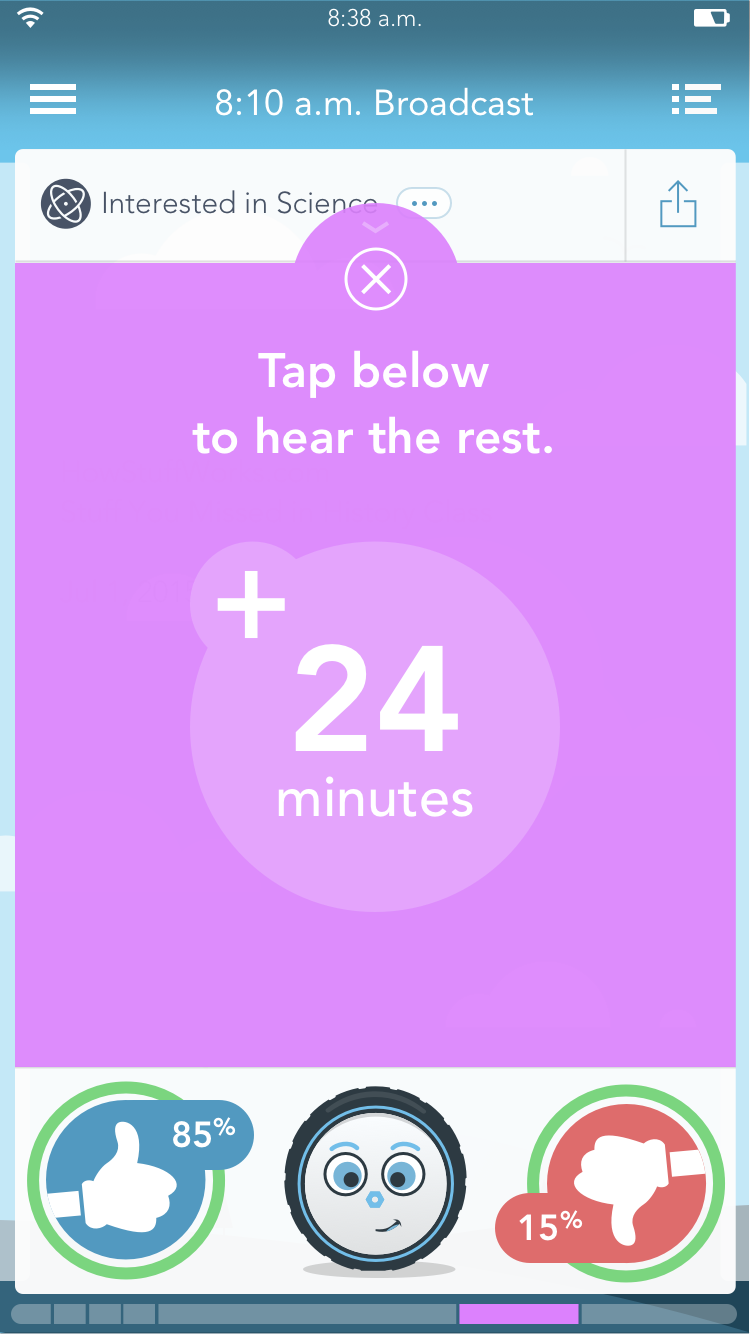The height and width of the screenshot is (1334, 750).
Task: Tap the robot face mascot
Action: pos(375,1182)
